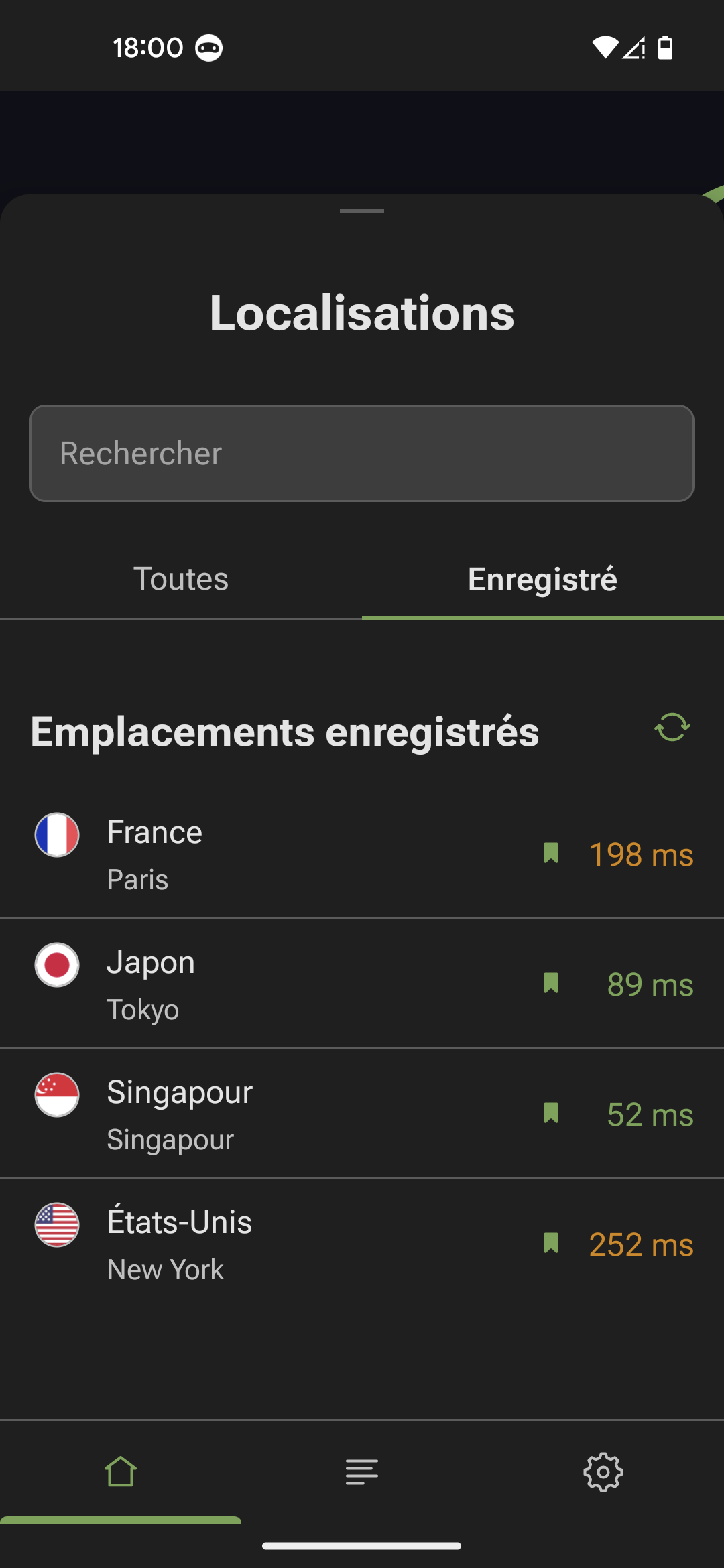The image size is (724, 1568).
Task: Tap the Rechercher search field
Action: tap(361, 453)
